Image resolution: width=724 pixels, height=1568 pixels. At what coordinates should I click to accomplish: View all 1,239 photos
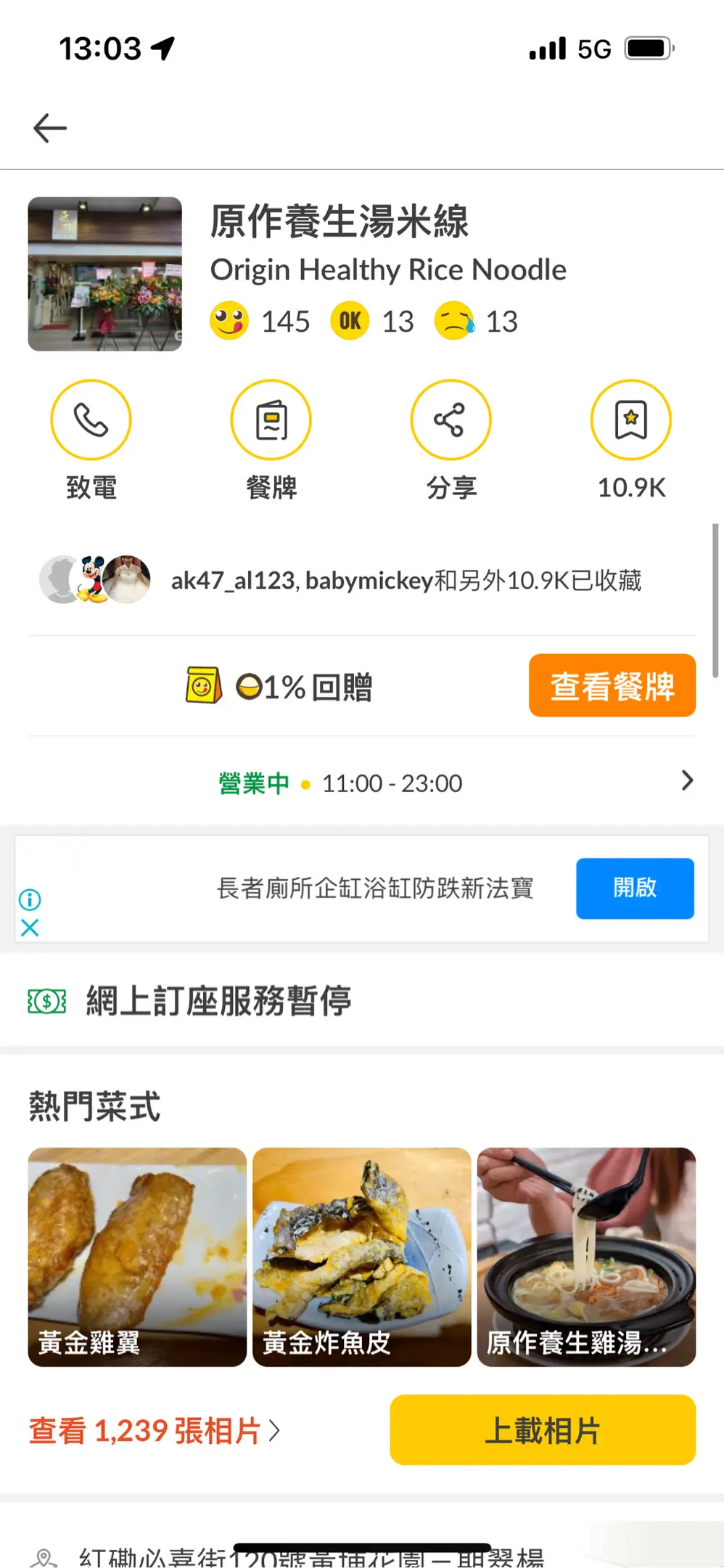[x=154, y=1431]
